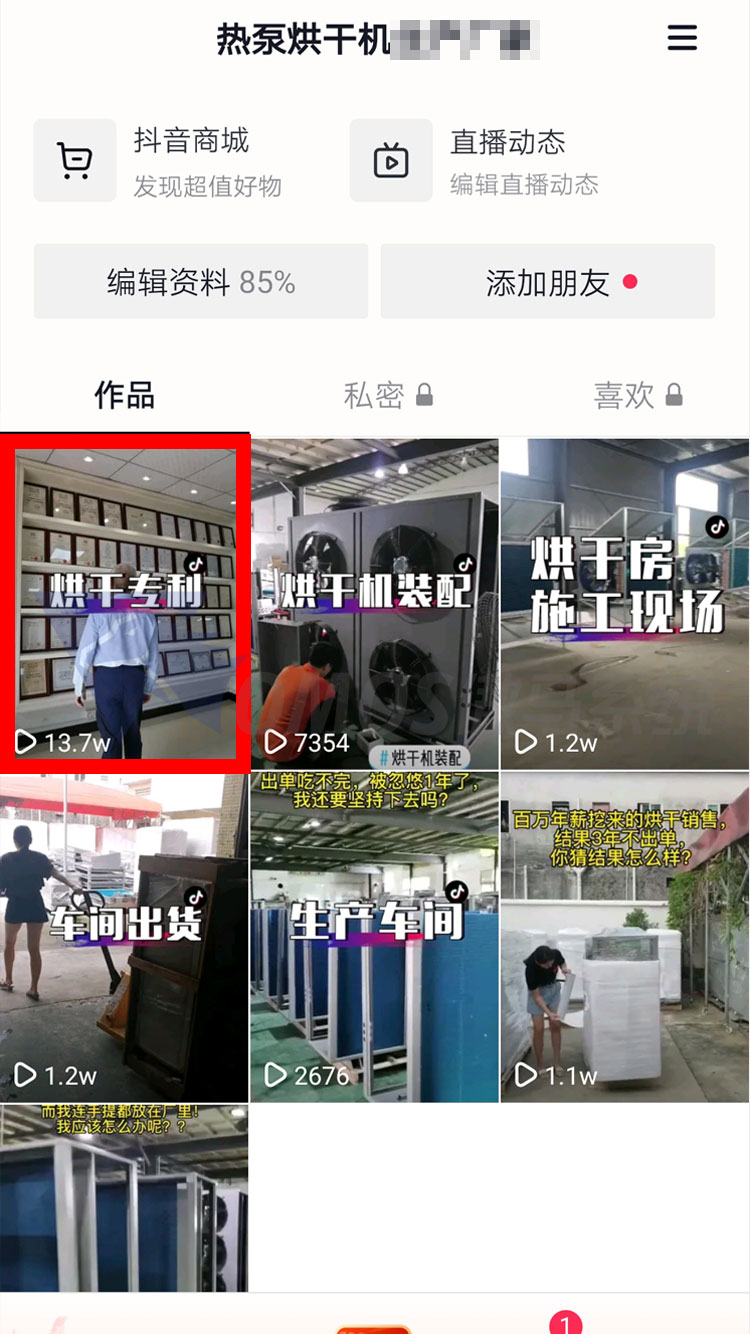Switch to the 作品 tab
This screenshot has height=1334, width=750.
coord(122,396)
